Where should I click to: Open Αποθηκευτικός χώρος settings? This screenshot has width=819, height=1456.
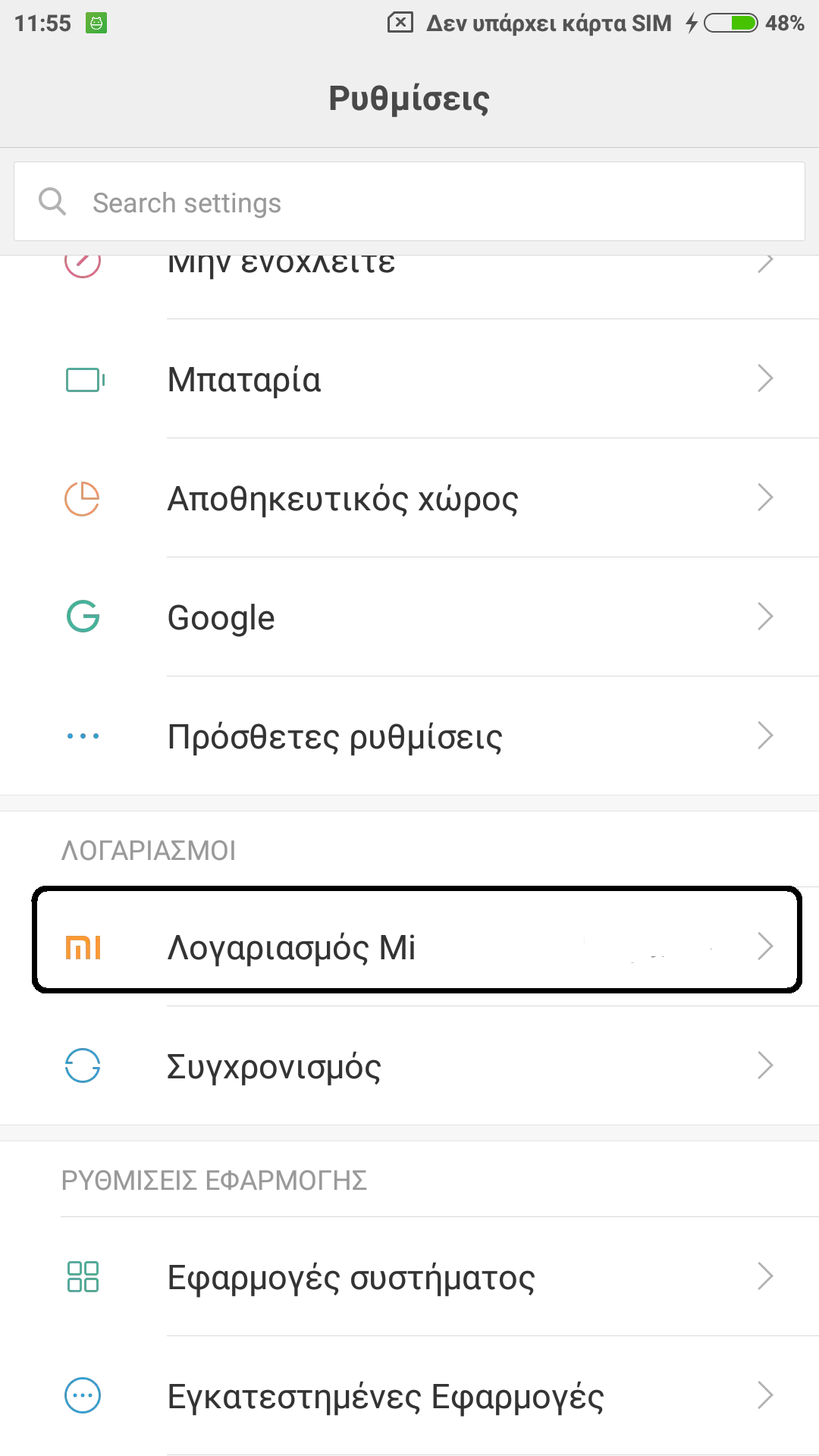(x=409, y=498)
